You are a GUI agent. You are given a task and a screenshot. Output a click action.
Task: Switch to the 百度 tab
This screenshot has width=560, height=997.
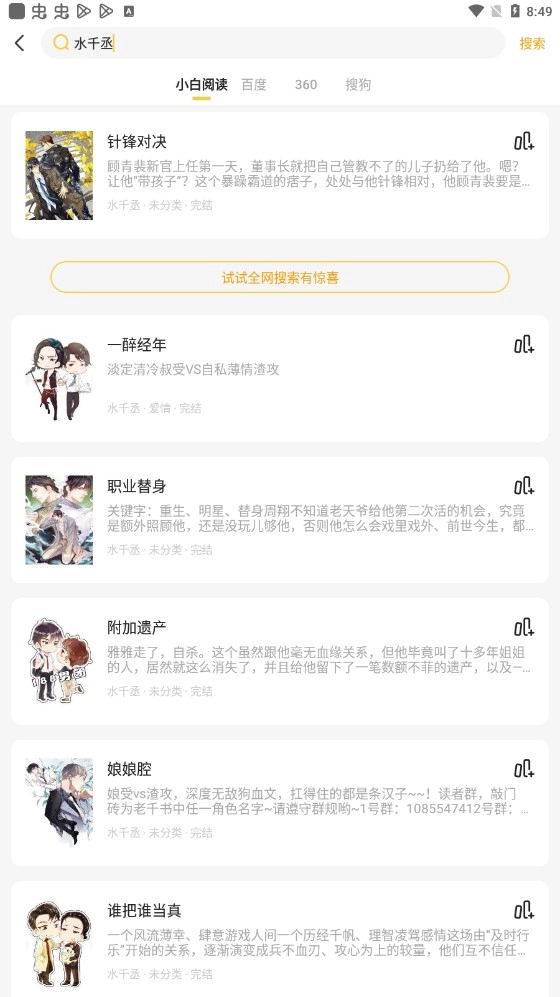tap(254, 85)
